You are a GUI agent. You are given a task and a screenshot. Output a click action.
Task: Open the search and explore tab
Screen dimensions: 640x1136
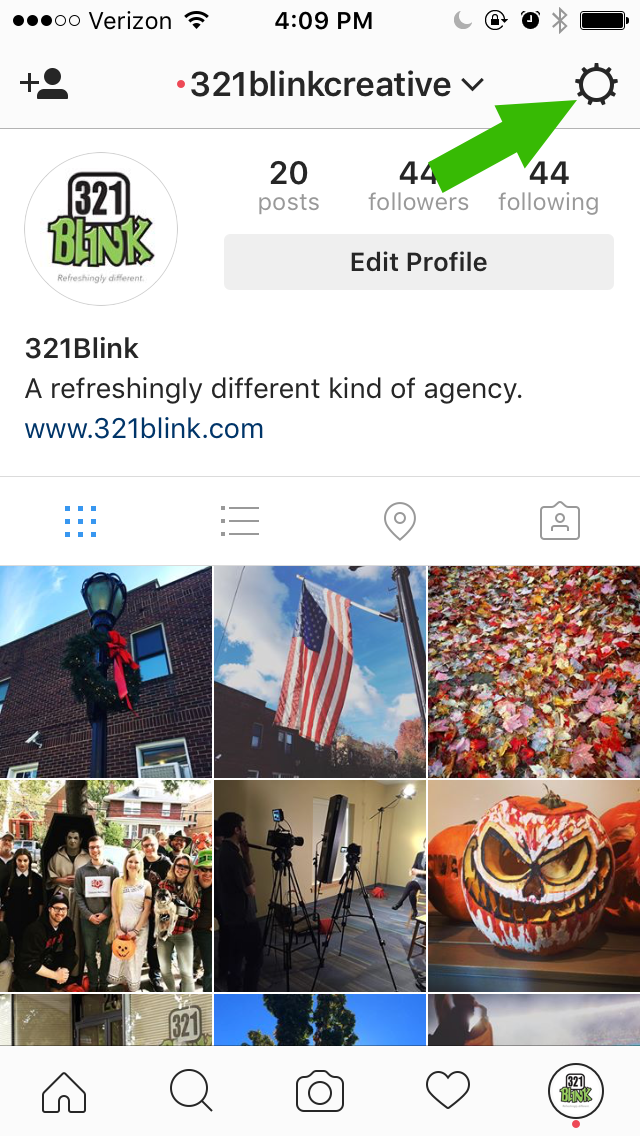click(x=191, y=1091)
